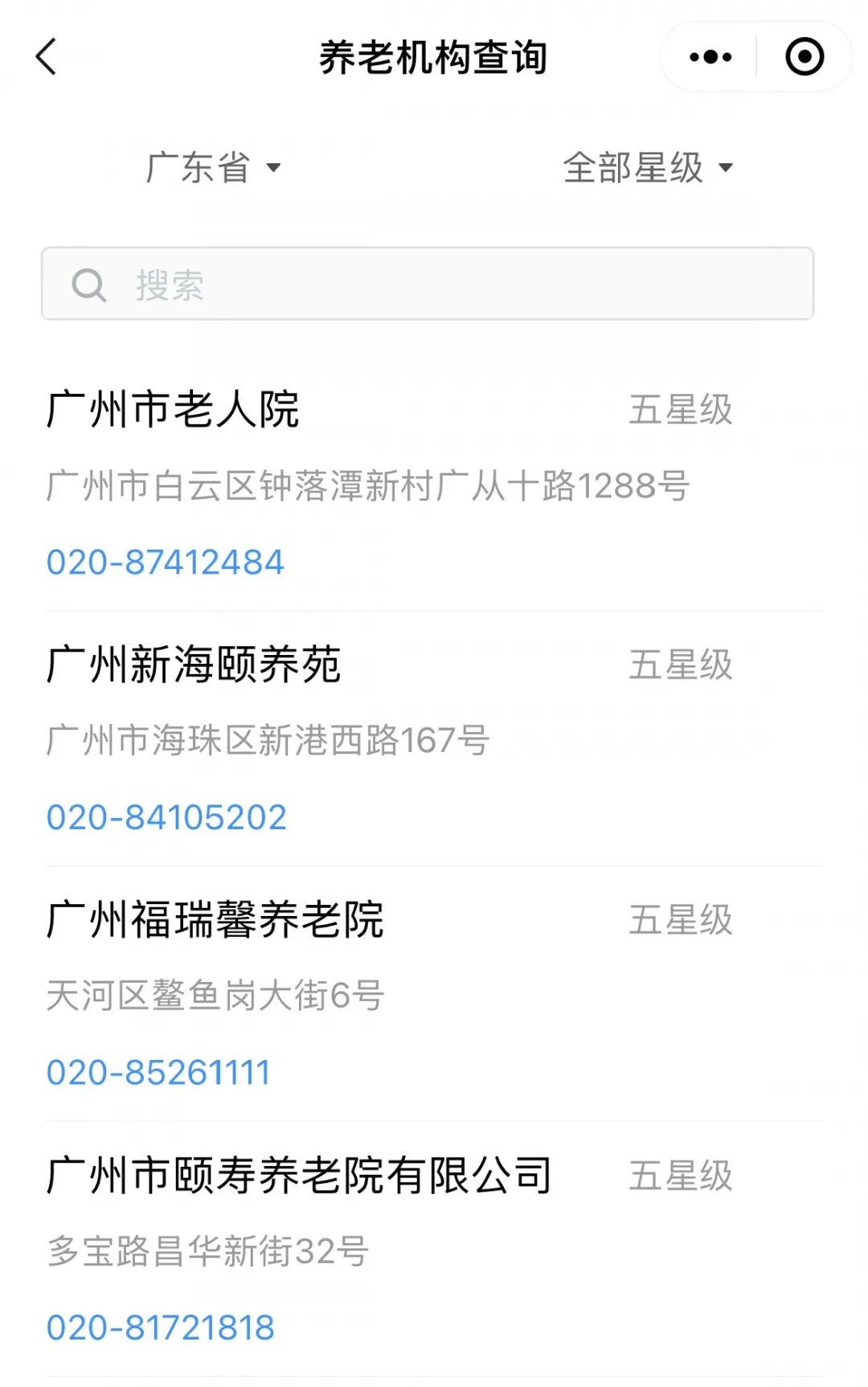Open the 广州福瑞馨养老院 listing
This screenshot has width=868, height=1387.
[x=215, y=920]
